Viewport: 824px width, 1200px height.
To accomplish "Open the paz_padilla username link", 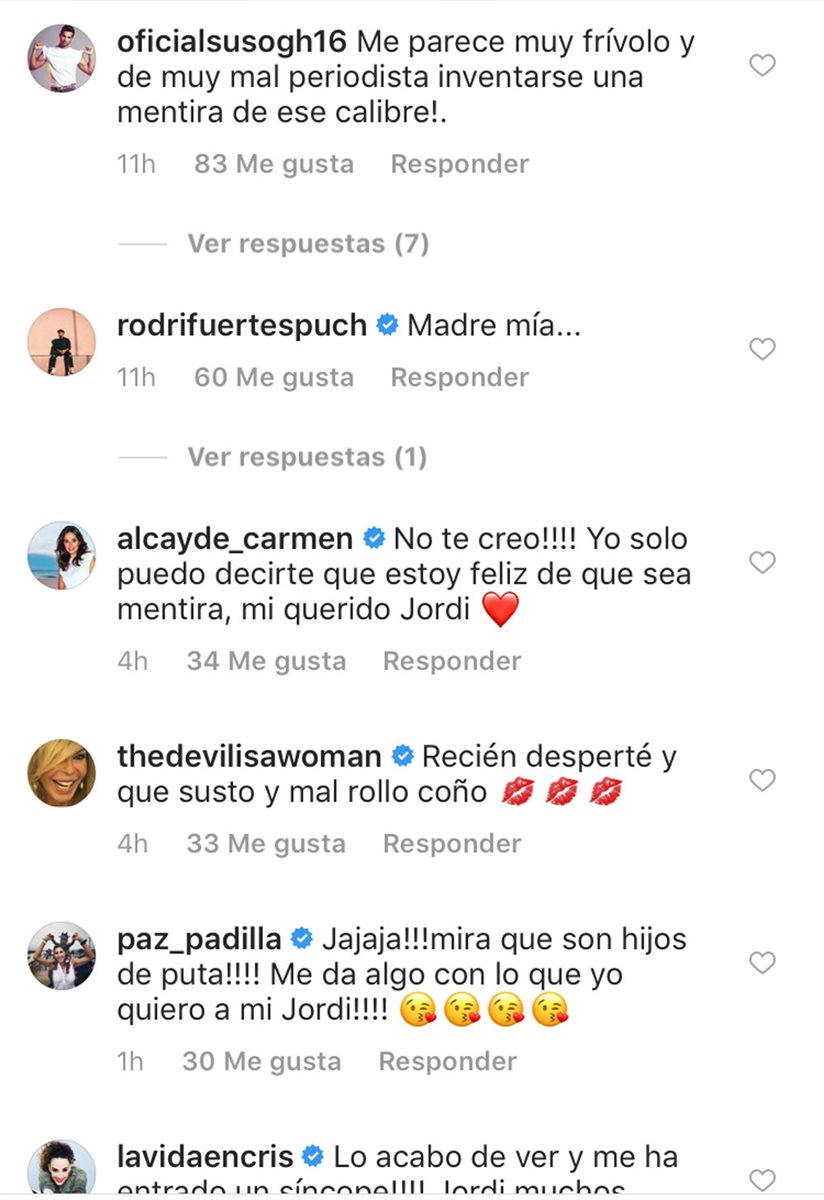I will coord(199,939).
